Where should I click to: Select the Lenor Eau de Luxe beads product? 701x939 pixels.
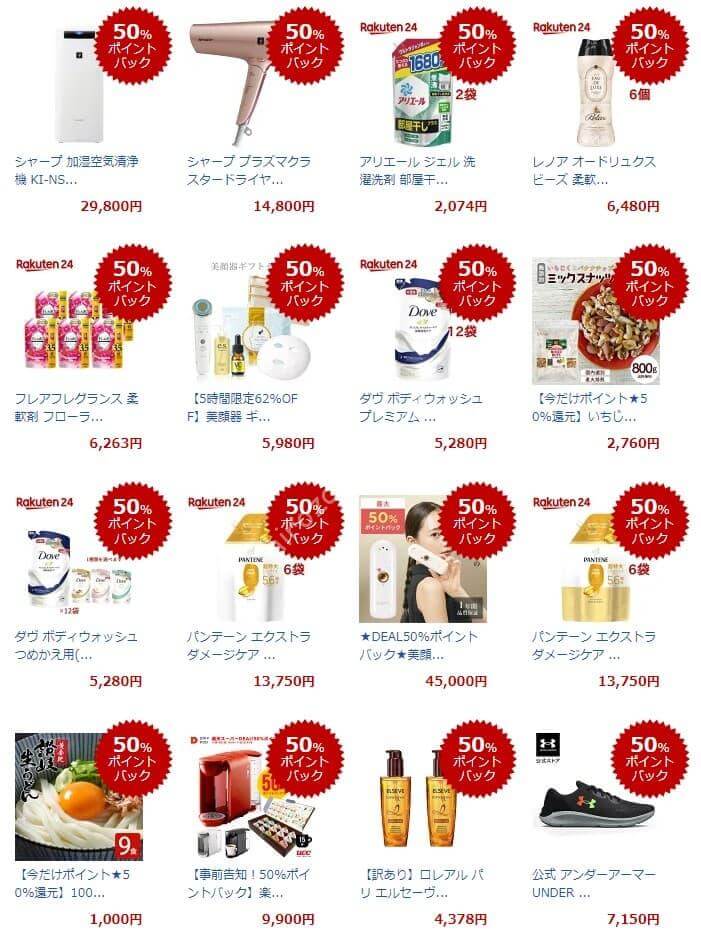coord(594,170)
